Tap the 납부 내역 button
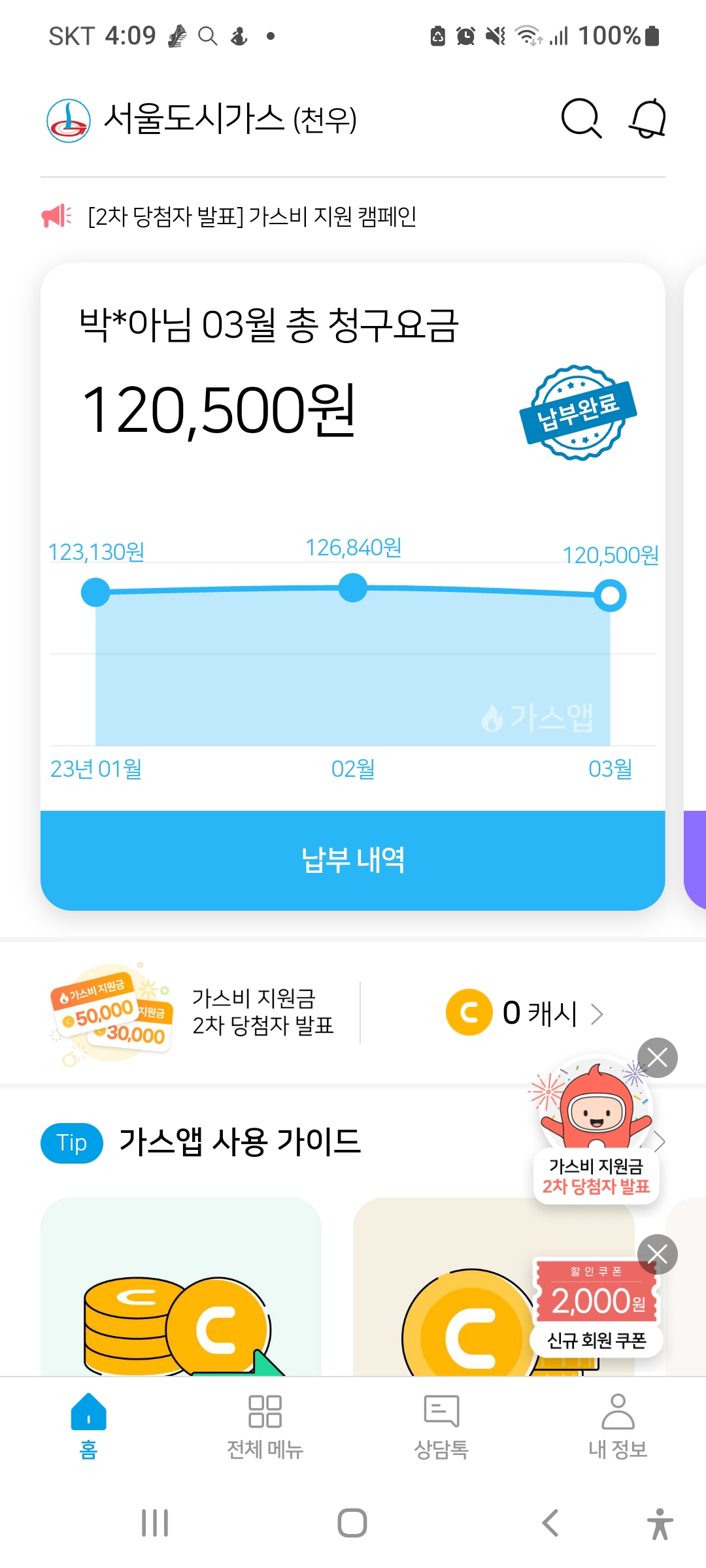 coord(353,860)
